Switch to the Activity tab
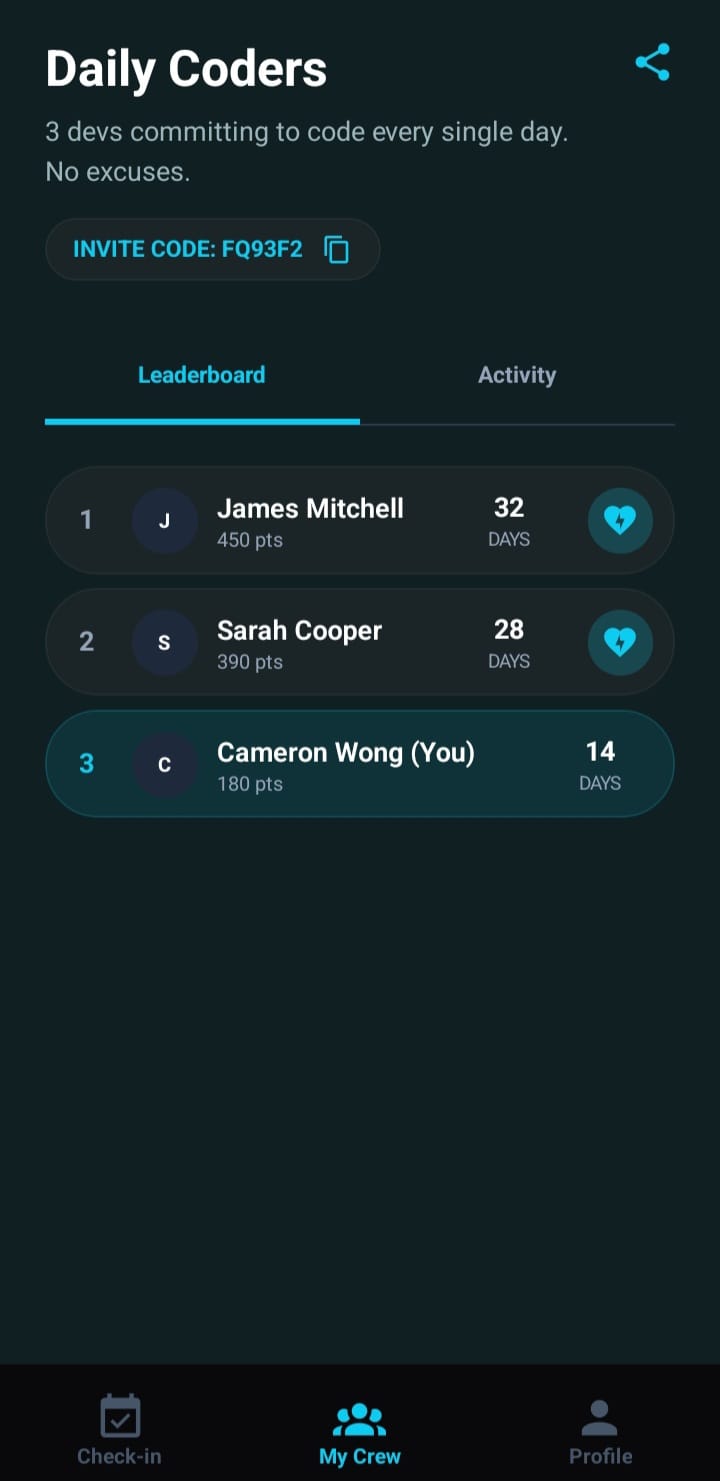720x1481 pixels. (516, 375)
